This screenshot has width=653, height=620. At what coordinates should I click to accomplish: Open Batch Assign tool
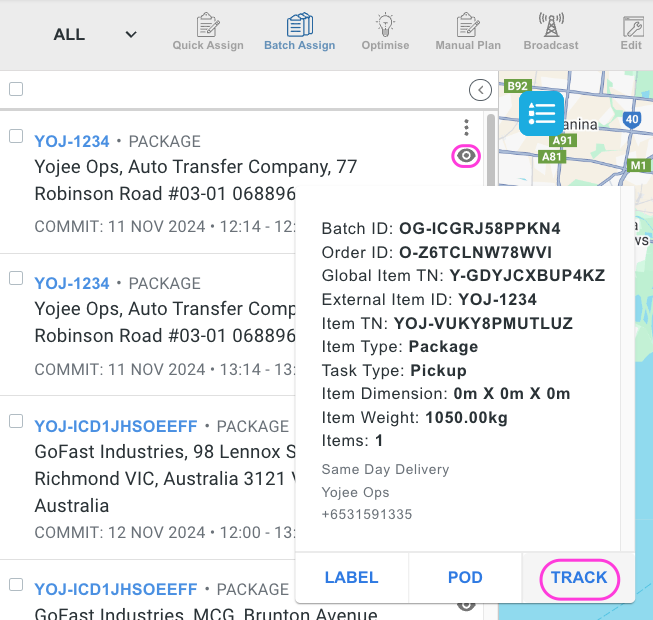tap(299, 31)
